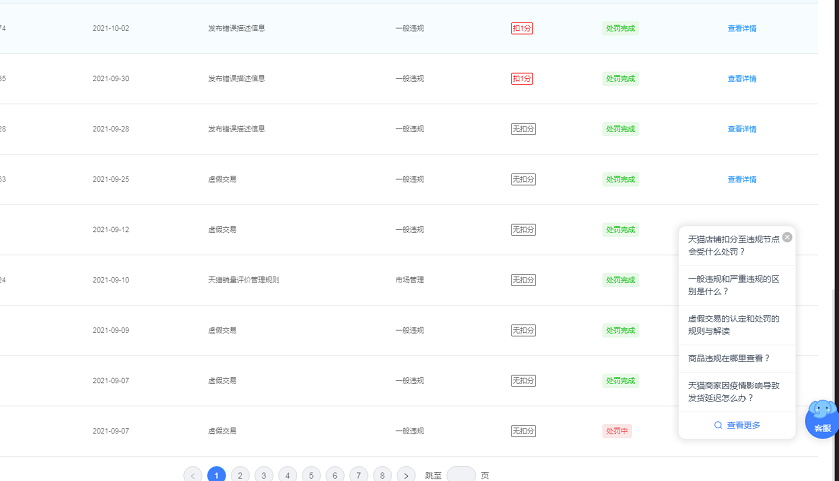The height and width of the screenshot is (481, 839).
Task: Read 虚假交易的认定和处罚 rules explanation
Action: pos(733,324)
